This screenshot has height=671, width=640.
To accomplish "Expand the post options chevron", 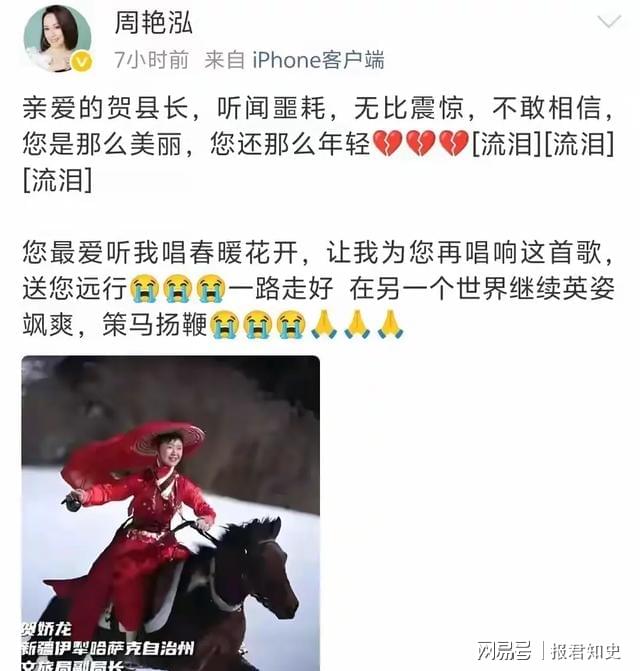I will [608, 22].
